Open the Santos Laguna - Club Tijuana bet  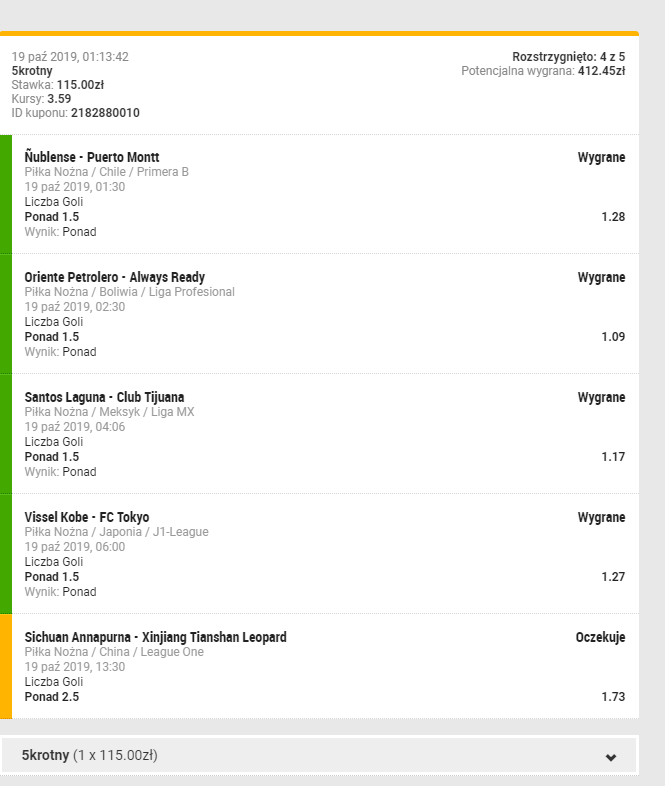104,397
